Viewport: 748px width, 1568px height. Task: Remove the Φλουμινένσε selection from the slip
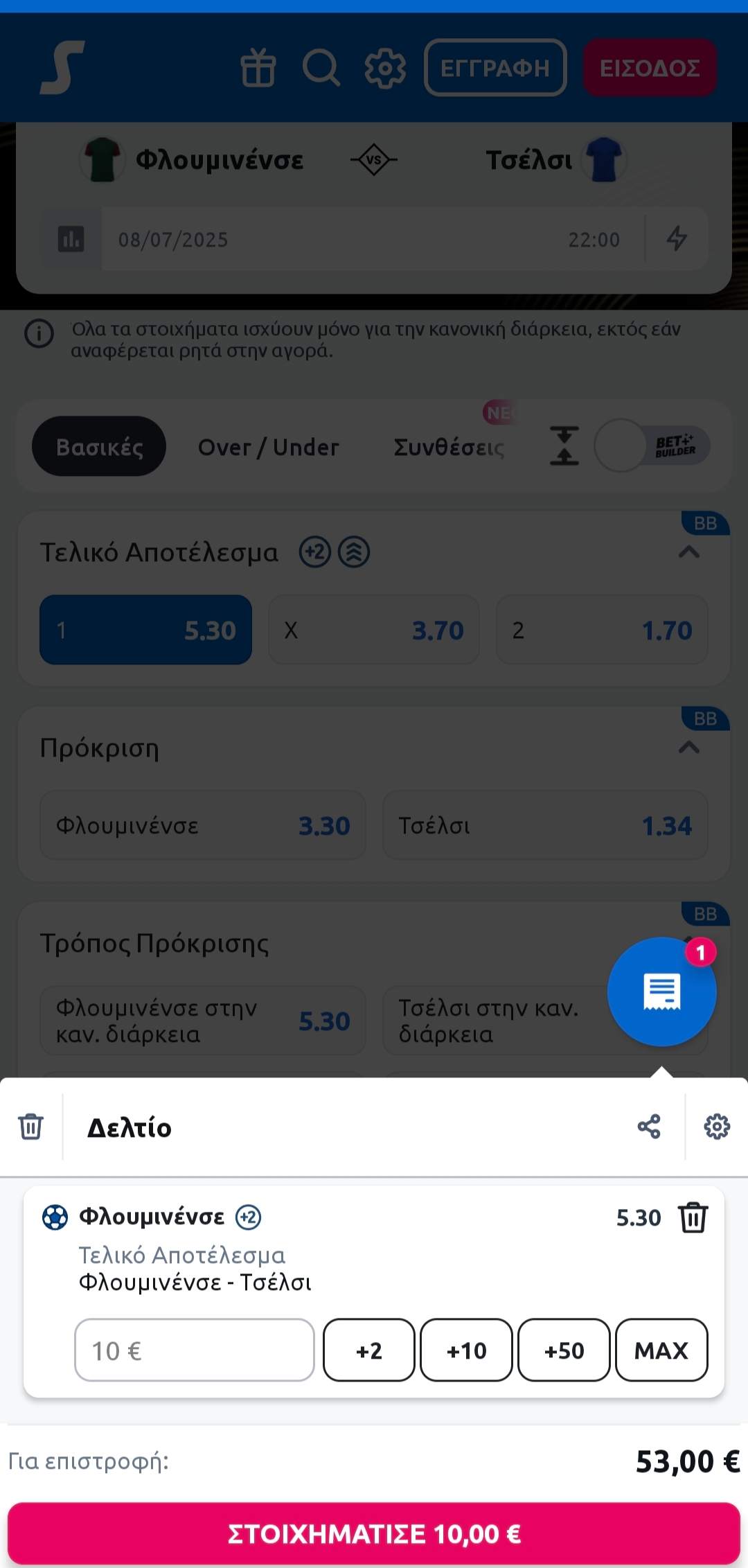(x=693, y=1217)
